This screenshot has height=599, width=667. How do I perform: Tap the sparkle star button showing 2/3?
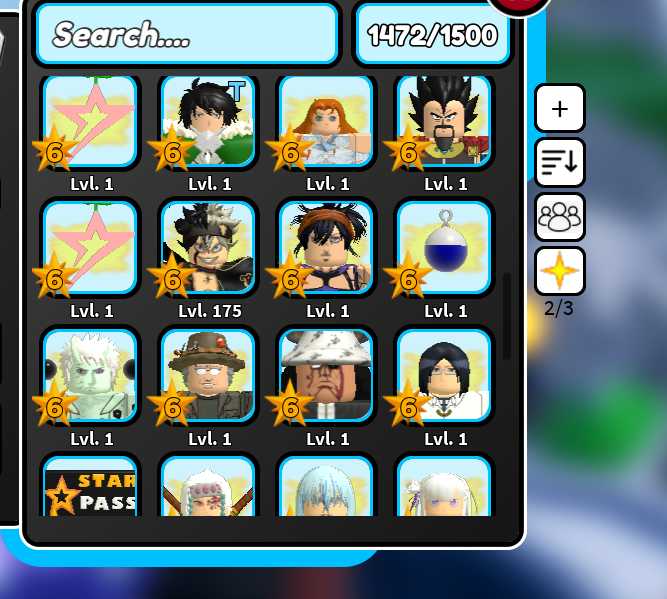coord(559,271)
